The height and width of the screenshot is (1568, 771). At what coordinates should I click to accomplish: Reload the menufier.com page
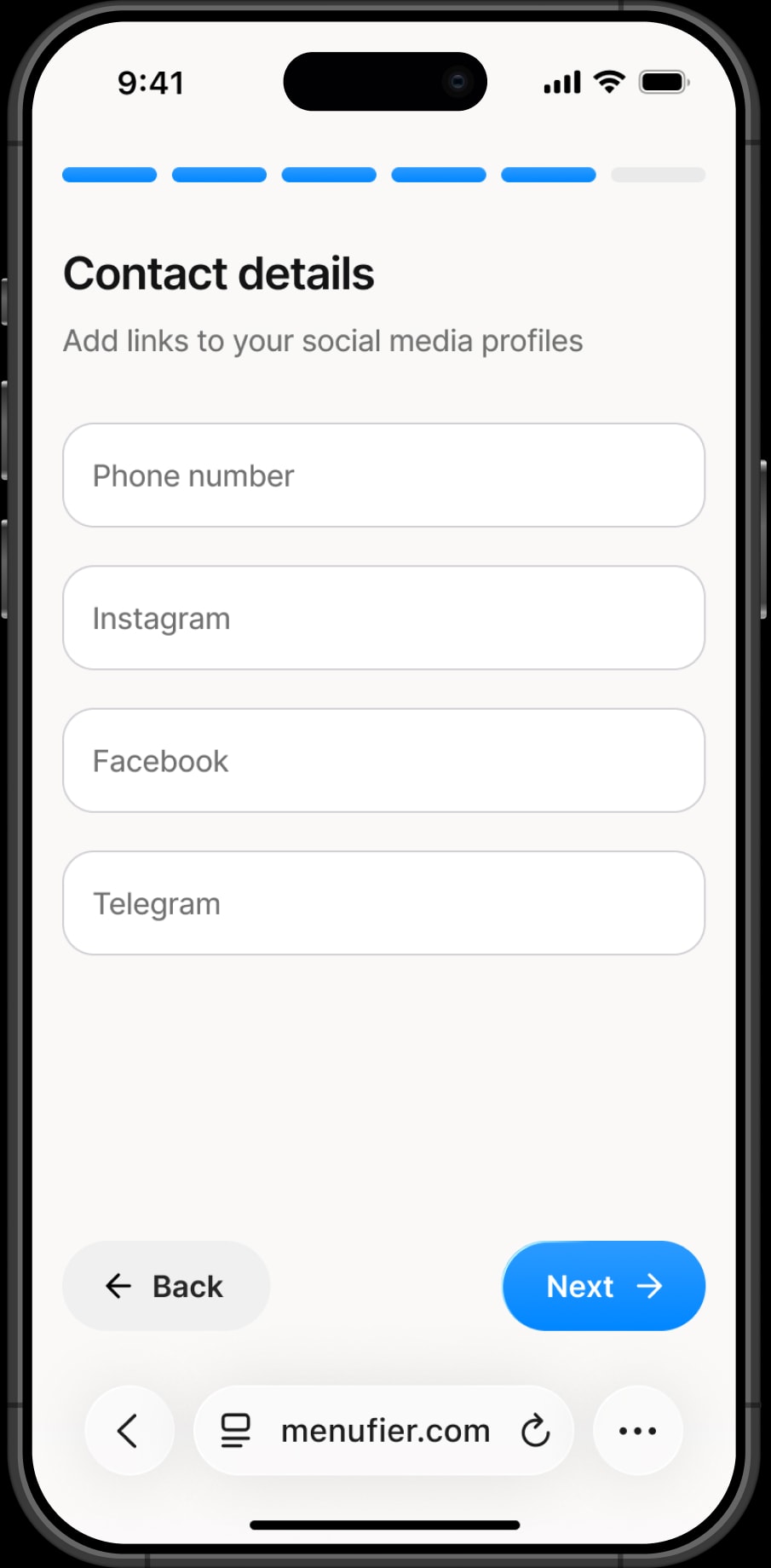(535, 1431)
